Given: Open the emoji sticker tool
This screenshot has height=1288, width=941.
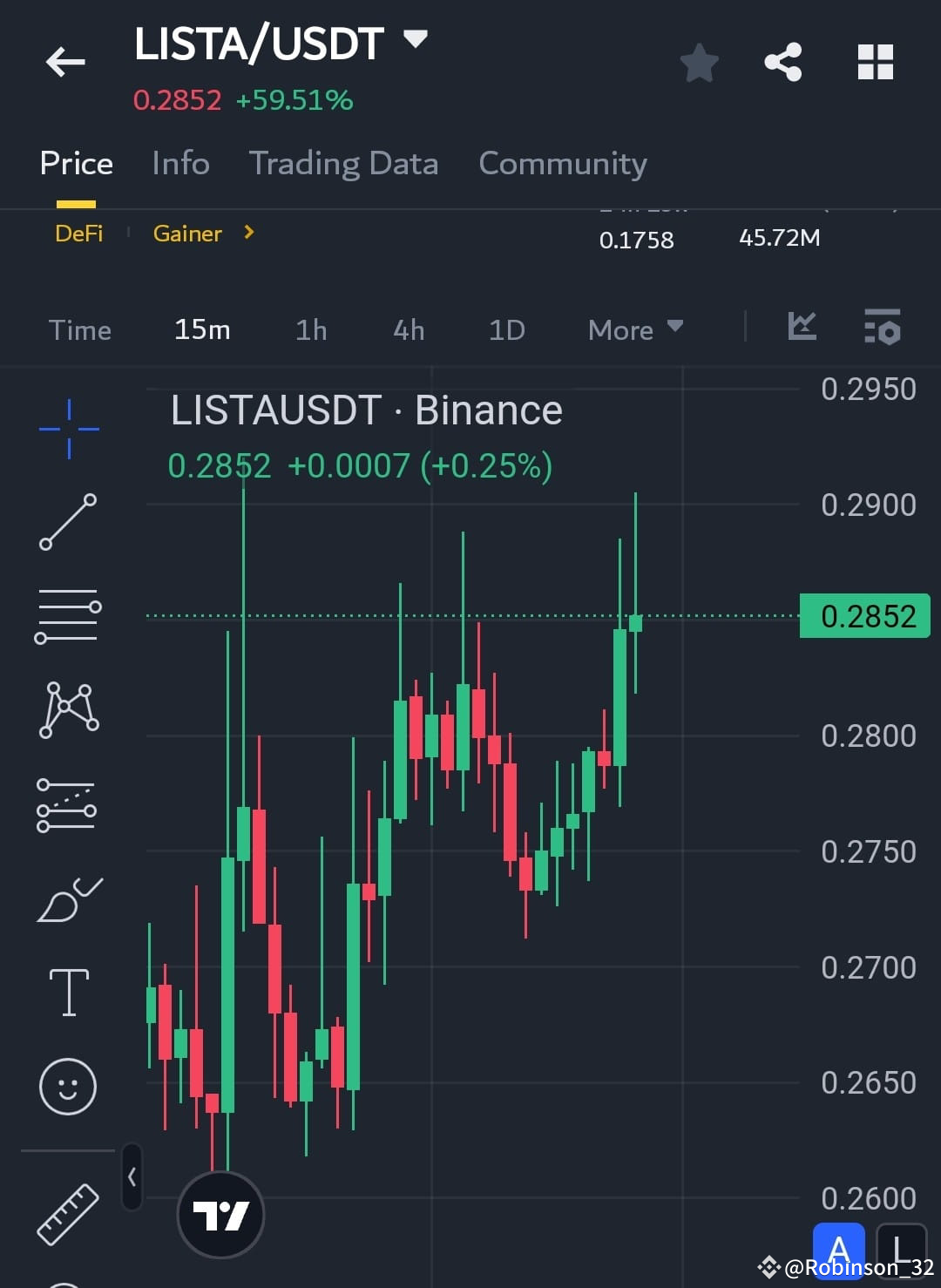Looking at the screenshot, I should pyautogui.click(x=68, y=1087).
